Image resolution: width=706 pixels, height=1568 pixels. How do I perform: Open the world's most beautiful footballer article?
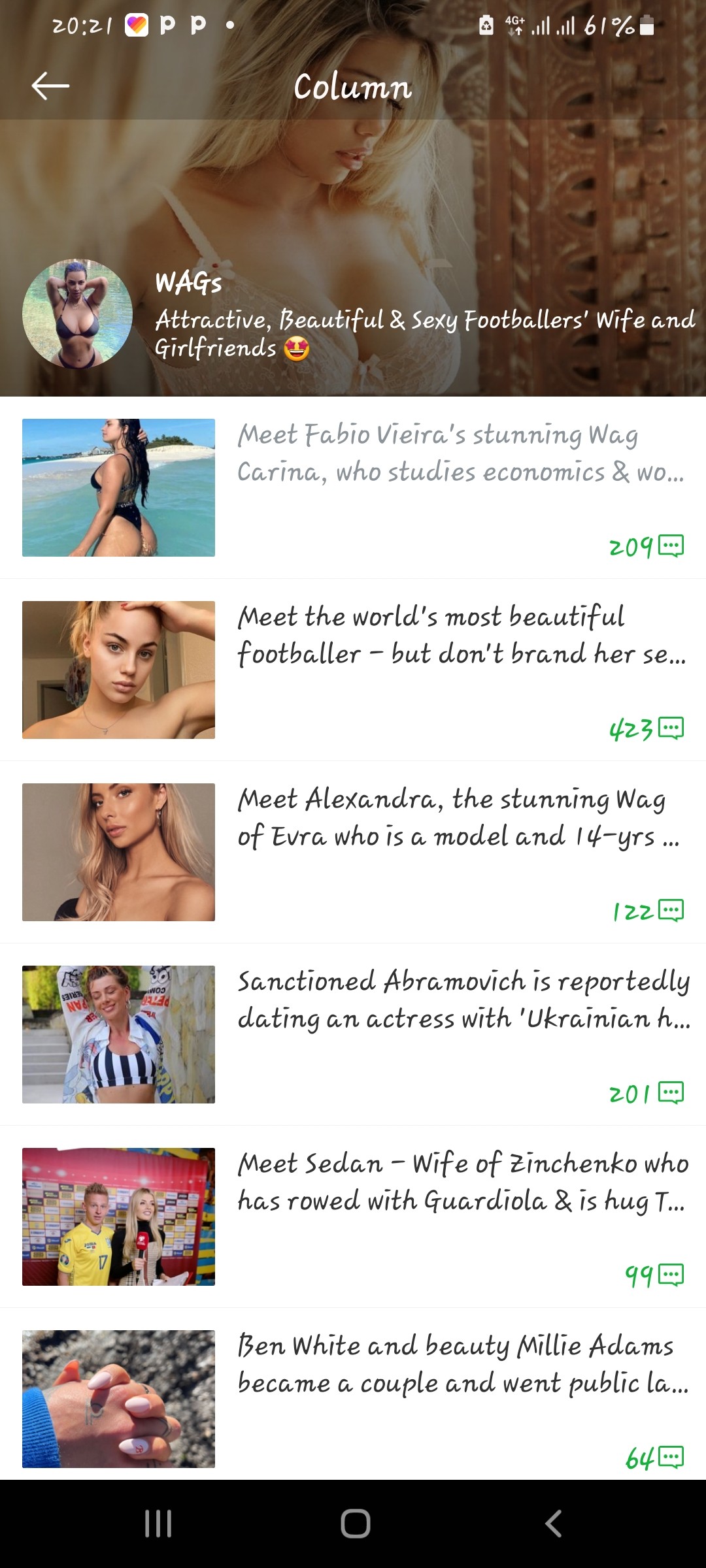[460, 635]
